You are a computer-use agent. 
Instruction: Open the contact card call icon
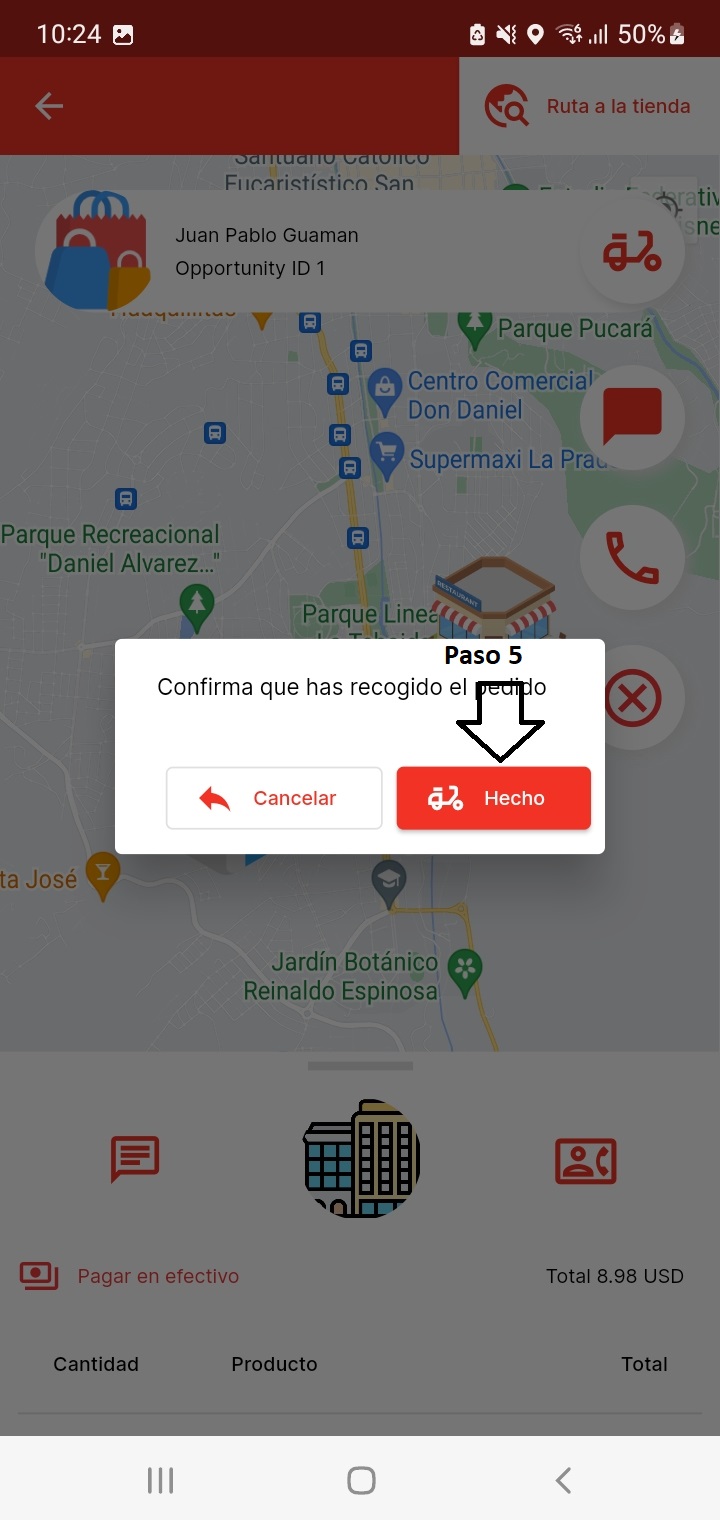point(586,1160)
